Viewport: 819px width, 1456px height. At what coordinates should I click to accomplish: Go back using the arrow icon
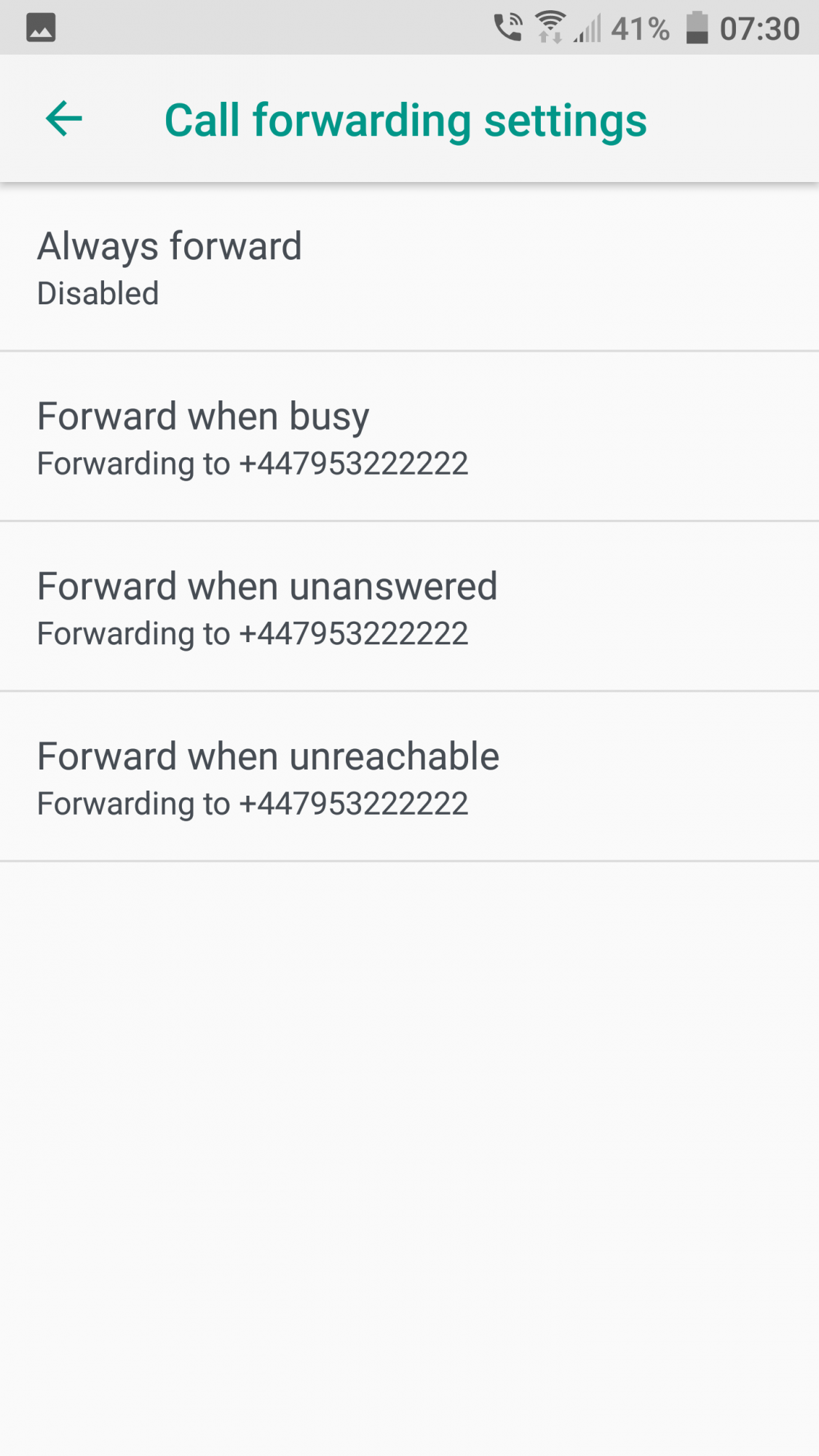coord(64,119)
